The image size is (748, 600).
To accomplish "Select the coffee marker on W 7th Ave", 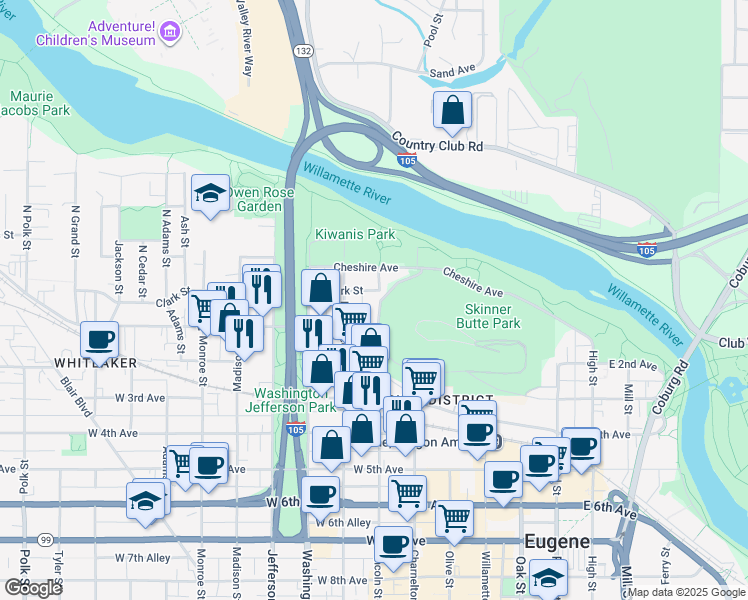I will pyautogui.click(x=394, y=545).
